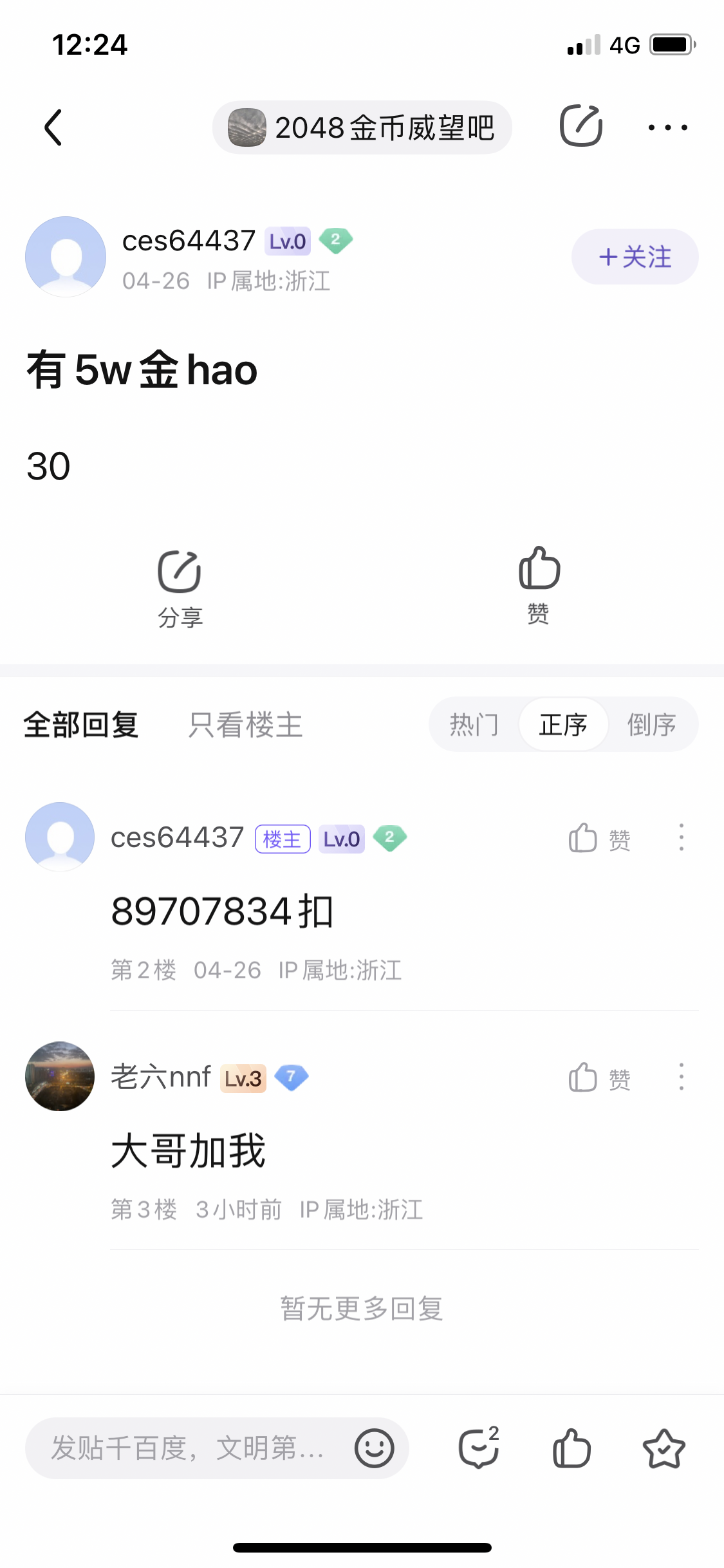
Task: Select 倒序 reply order
Action: tap(651, 725)
